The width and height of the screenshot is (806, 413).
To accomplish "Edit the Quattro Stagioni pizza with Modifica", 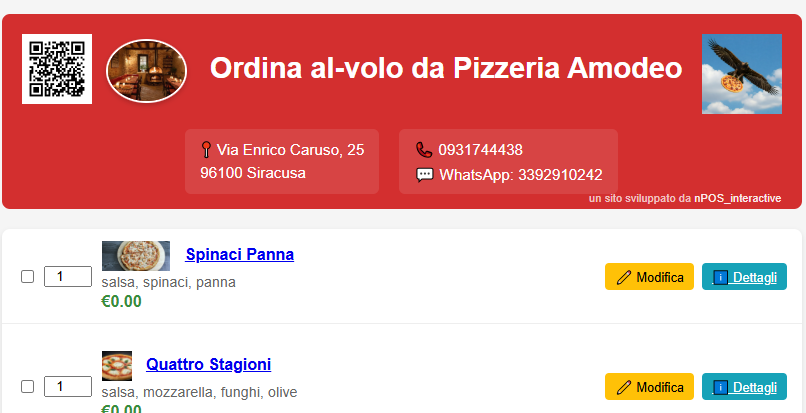I will tap(649, 387).
